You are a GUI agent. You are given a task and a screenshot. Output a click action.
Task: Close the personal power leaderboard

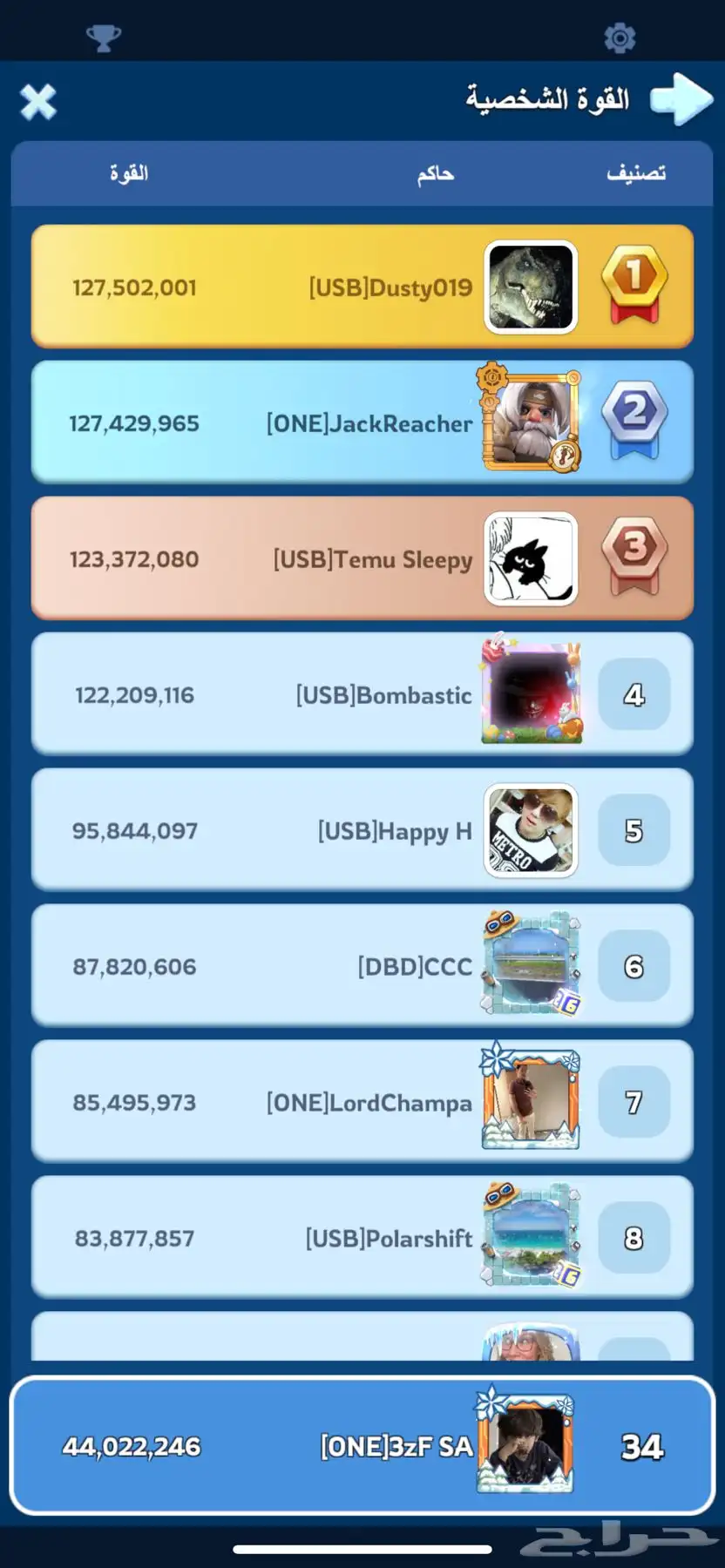(x=38, y=102)
